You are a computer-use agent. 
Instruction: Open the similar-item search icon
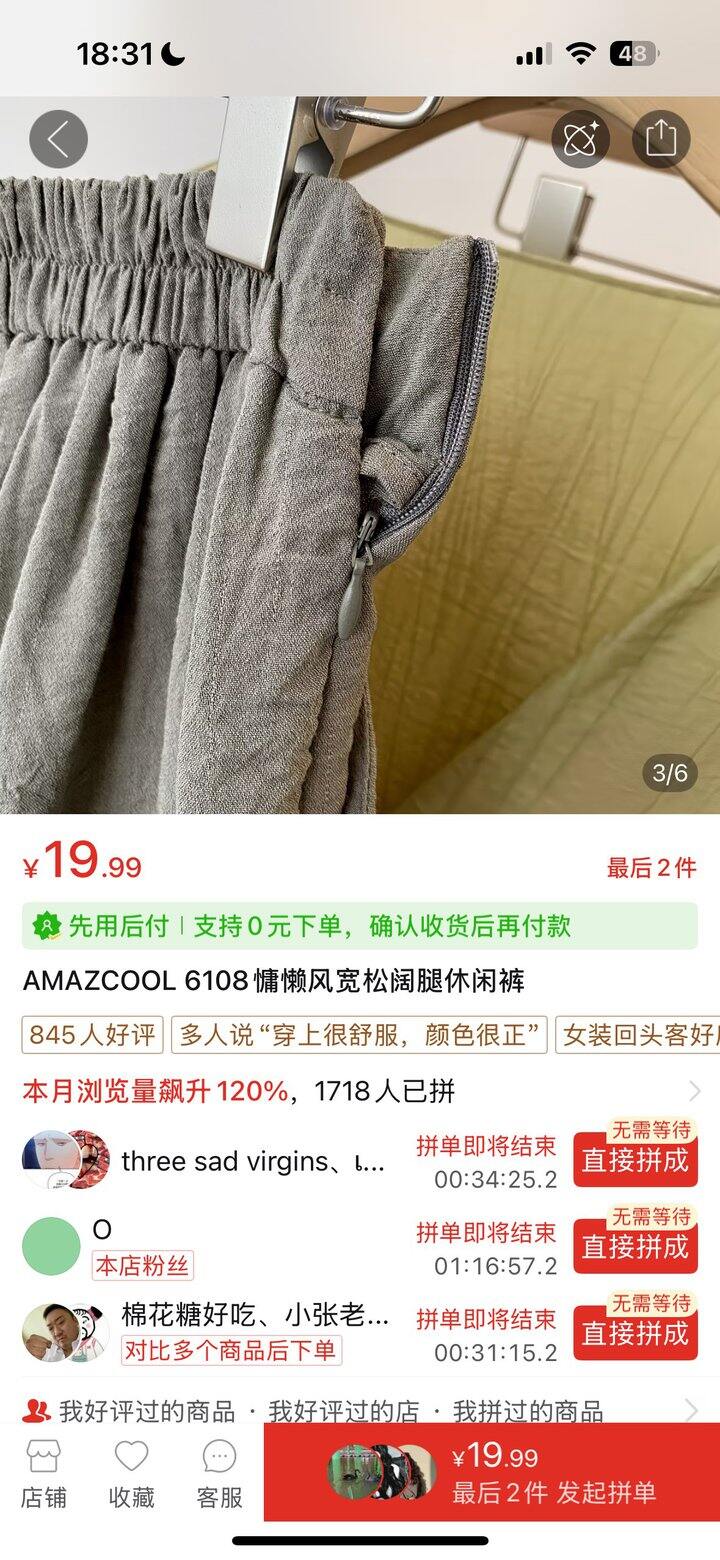tap(581, 138)
